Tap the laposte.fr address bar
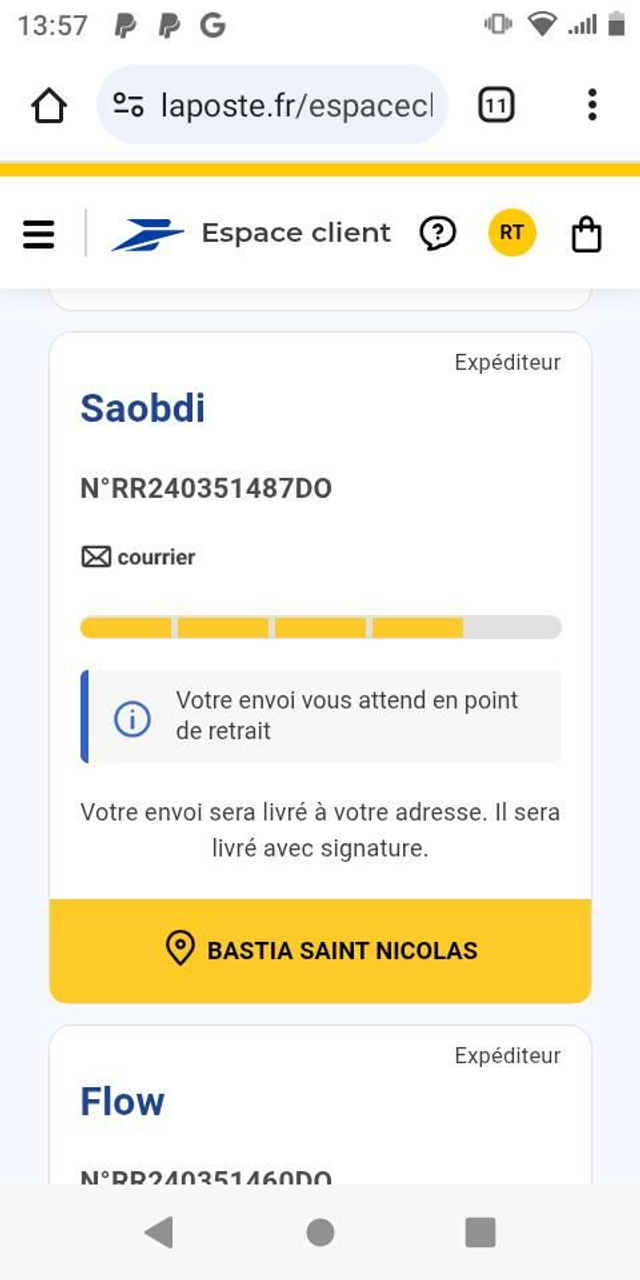 click(x=272, y=105)
